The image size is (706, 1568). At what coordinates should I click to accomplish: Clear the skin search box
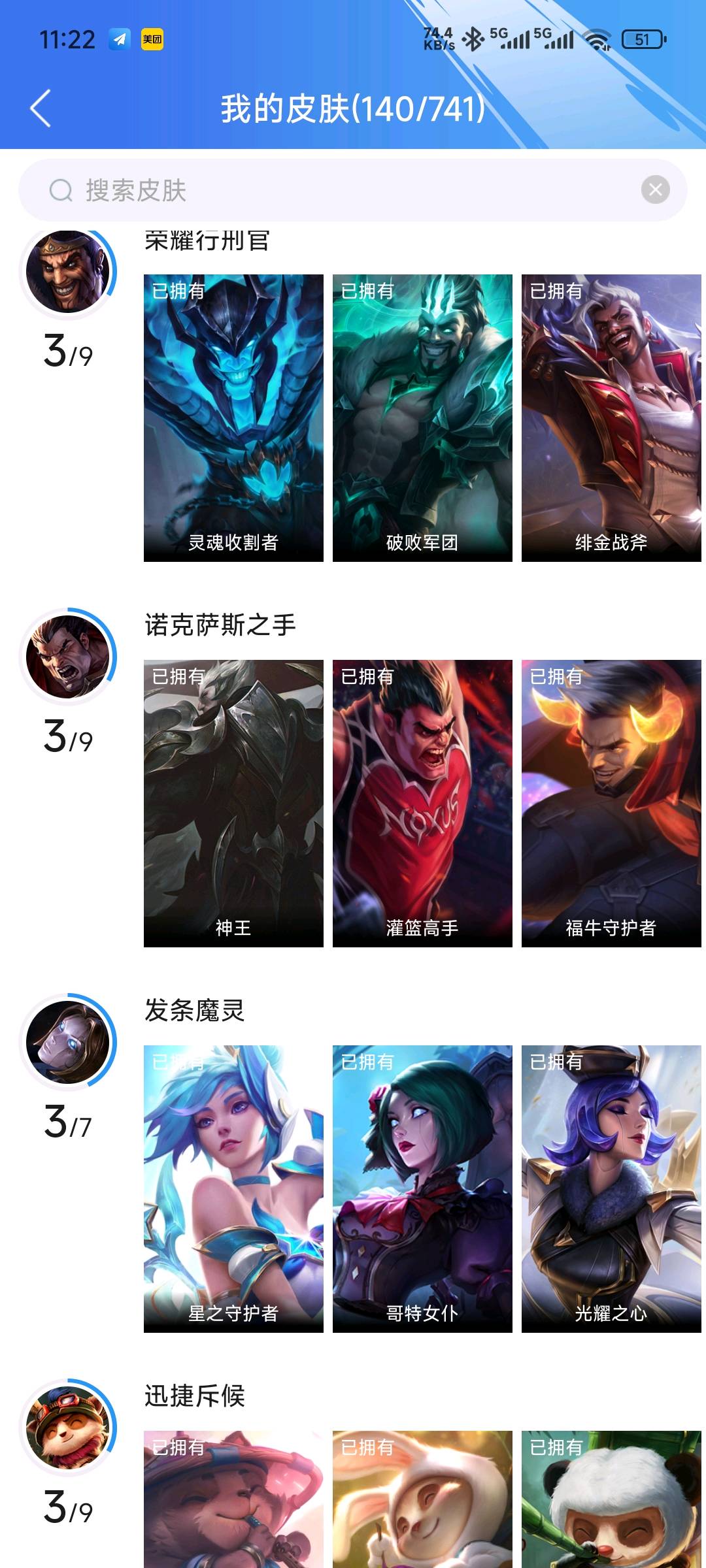pyautogui.click(x=656, y=190)
